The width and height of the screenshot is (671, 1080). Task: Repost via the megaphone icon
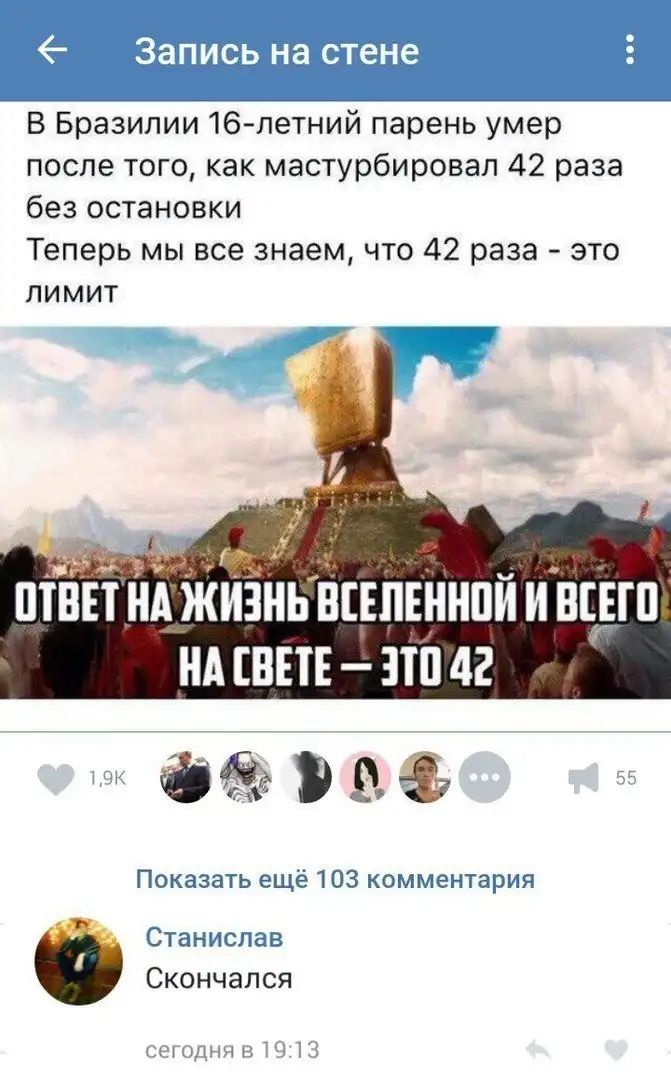pyautogui.click(x=584, y=777)
